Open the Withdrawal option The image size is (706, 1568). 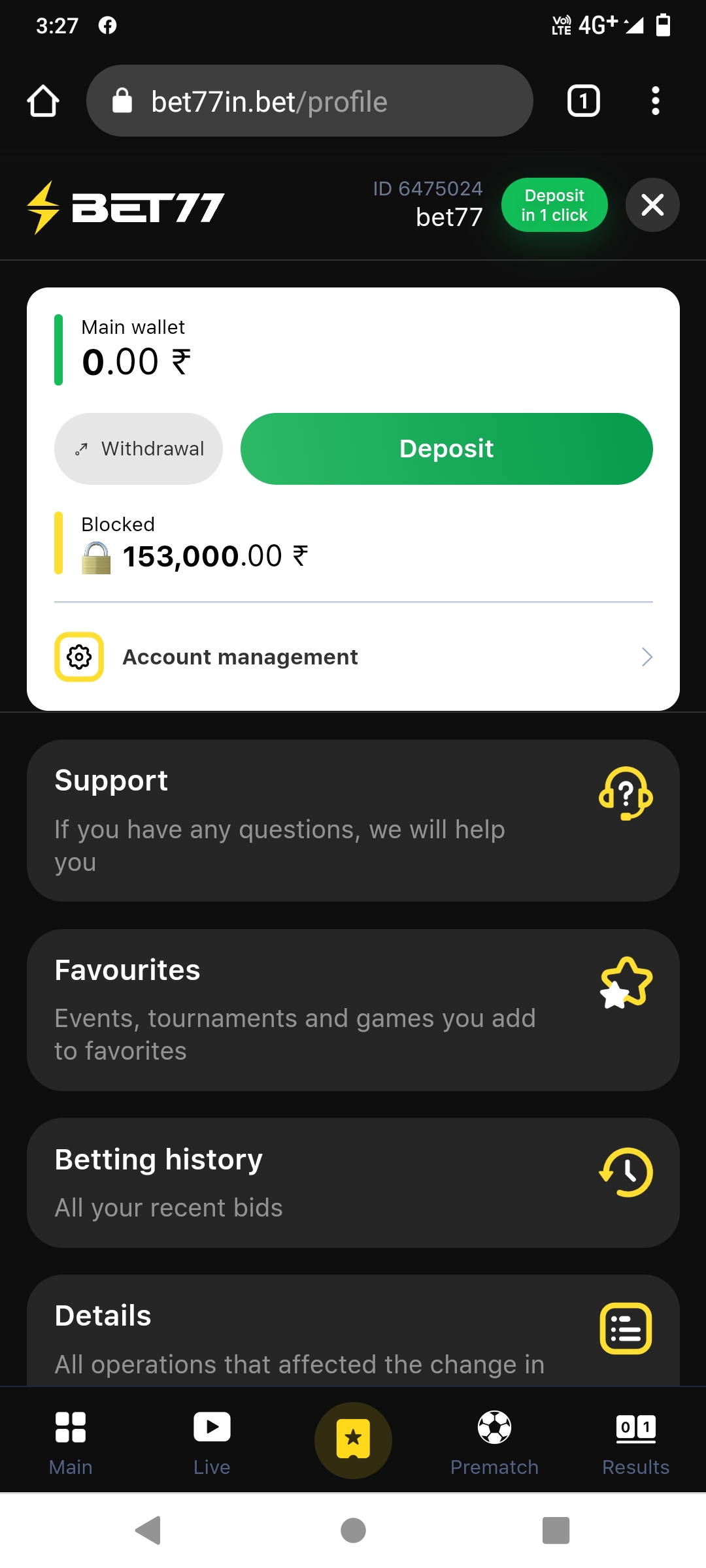pos(139,449)
